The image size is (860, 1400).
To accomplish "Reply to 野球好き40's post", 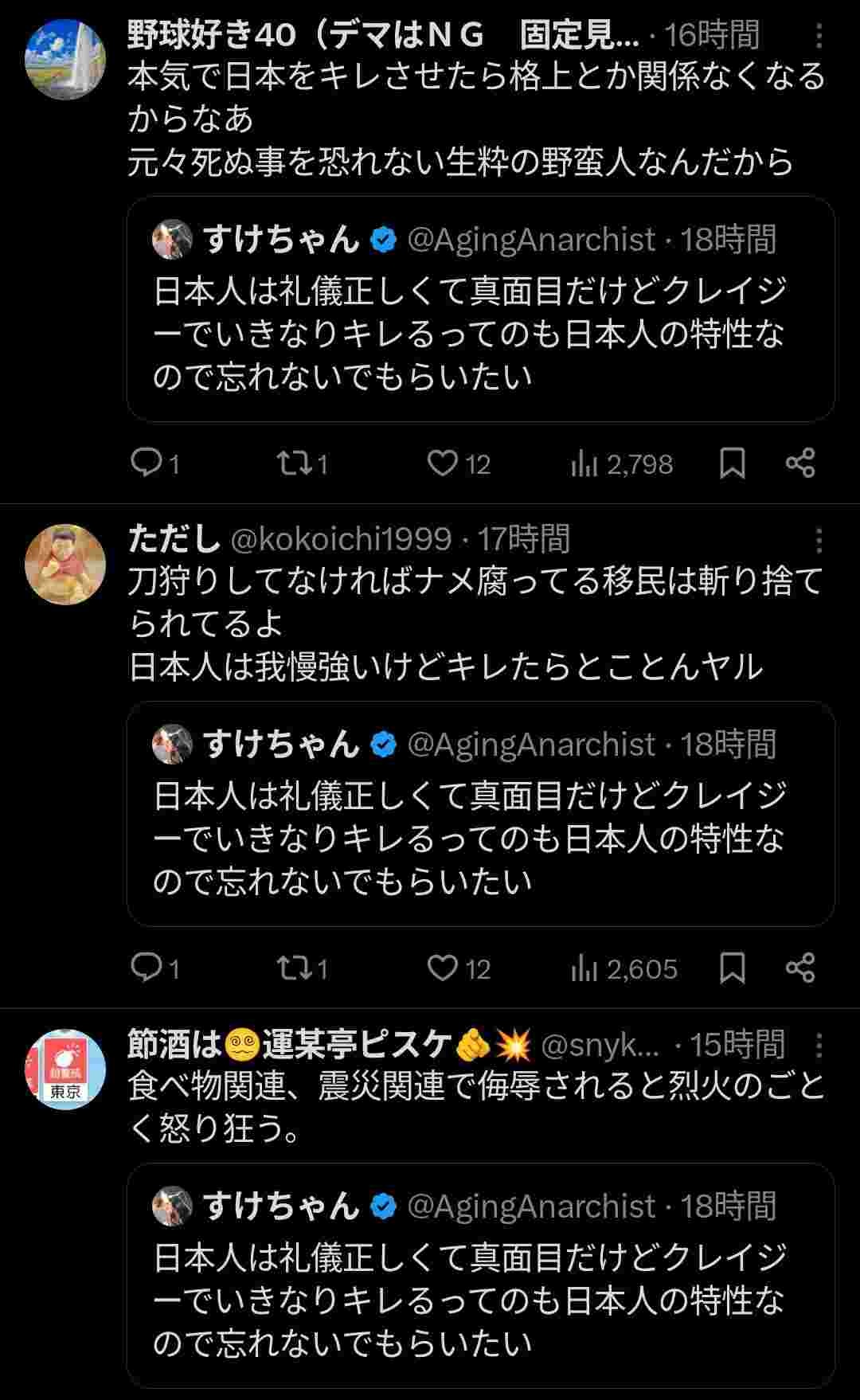I will (147, 463).
